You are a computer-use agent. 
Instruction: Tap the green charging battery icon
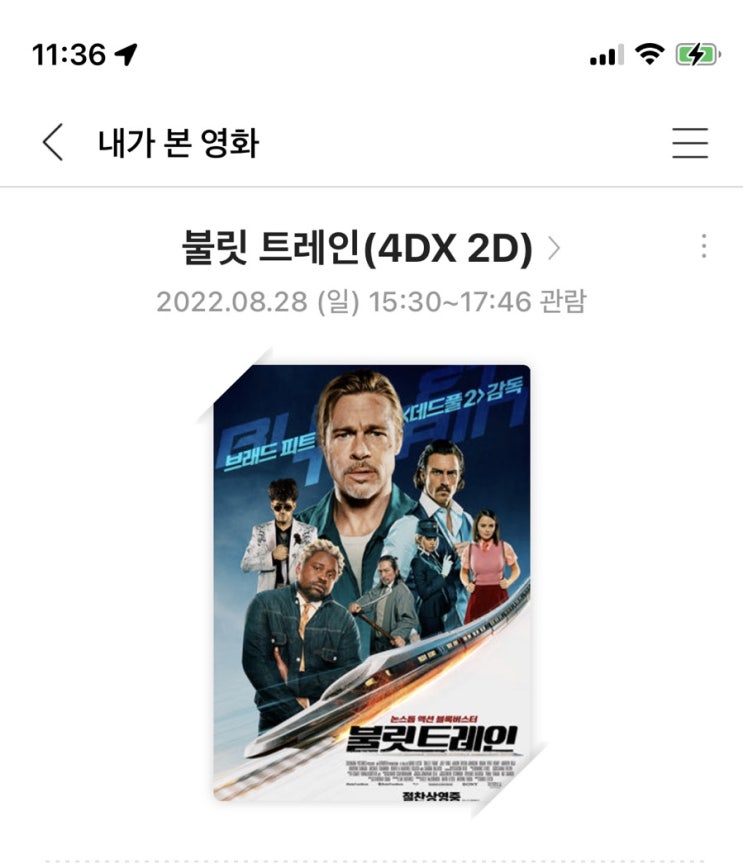[698, 56]
